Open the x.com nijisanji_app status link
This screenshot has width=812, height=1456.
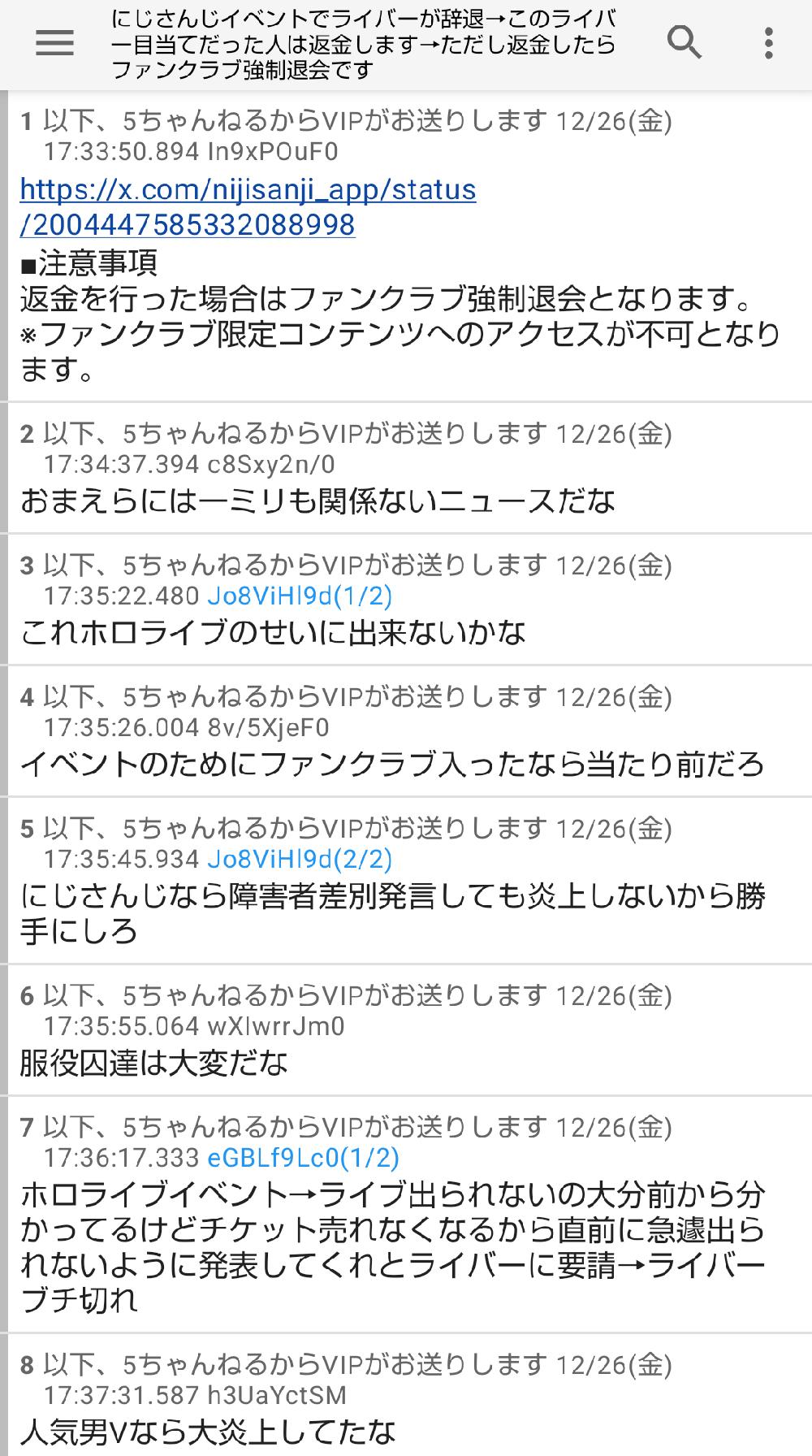248,206
